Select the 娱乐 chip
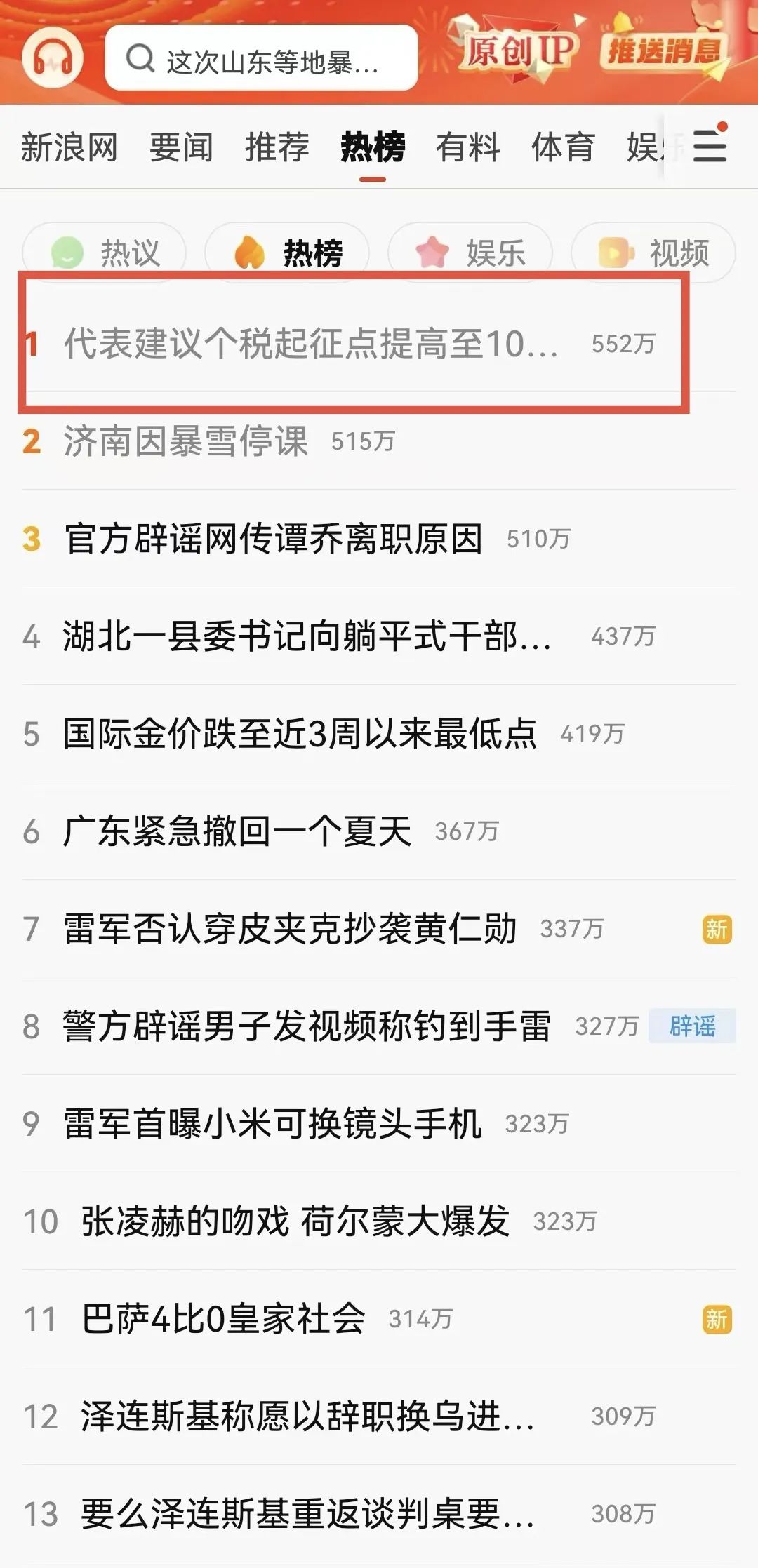Screen dimensions: 758x1568 click(x=470, y=253)
